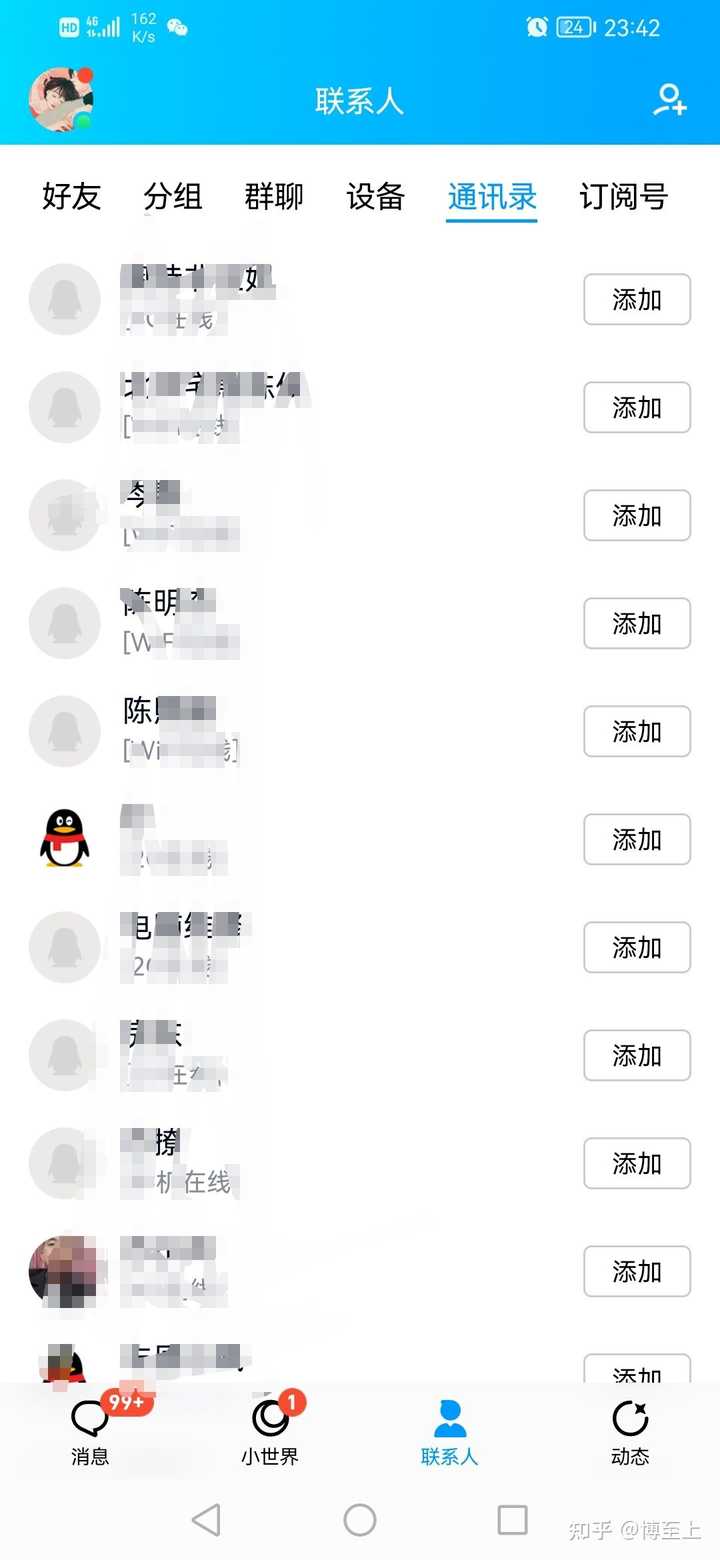Select the 设备 tab

[x=375, y=197]
